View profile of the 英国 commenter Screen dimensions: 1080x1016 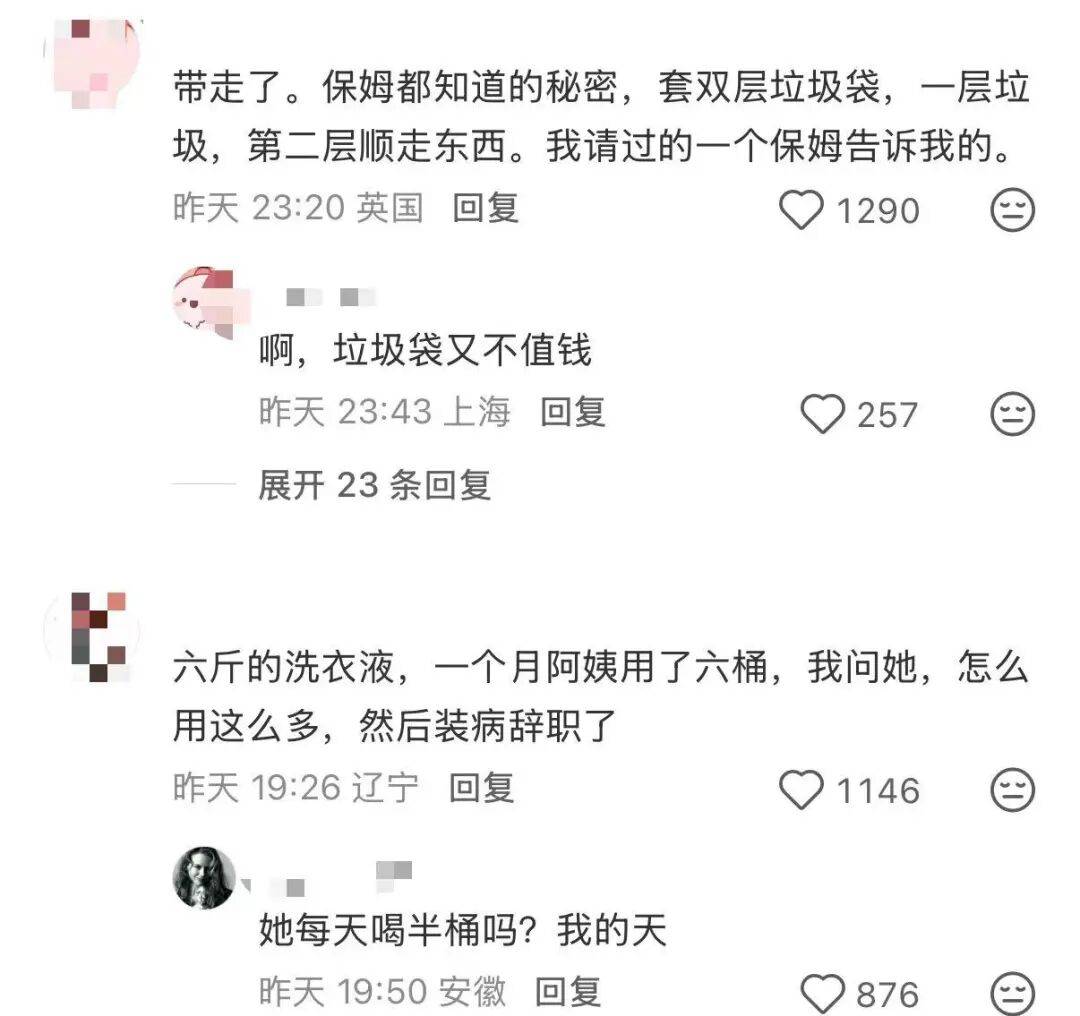(x=97, y=57)
